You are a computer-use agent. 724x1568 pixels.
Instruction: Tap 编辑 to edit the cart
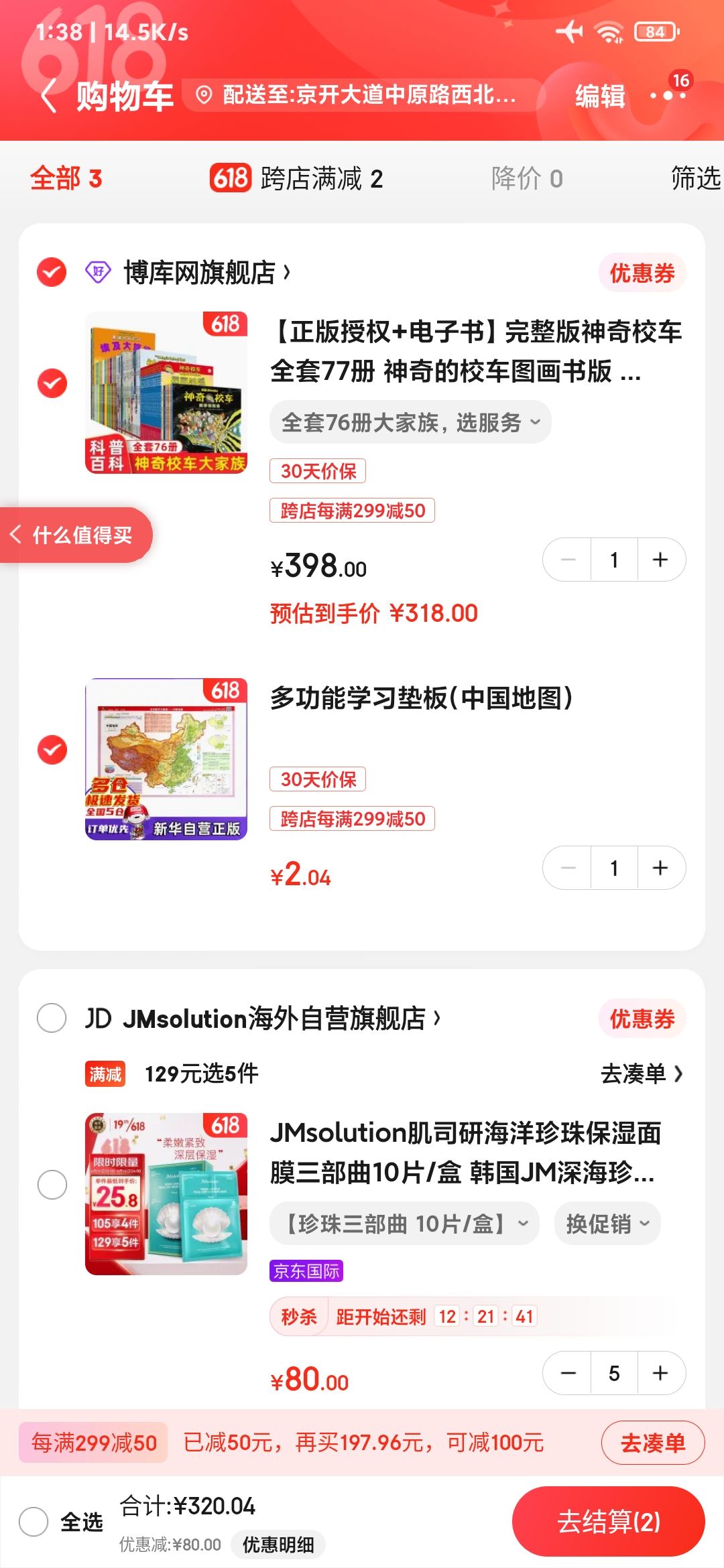[x=600, y=96]
